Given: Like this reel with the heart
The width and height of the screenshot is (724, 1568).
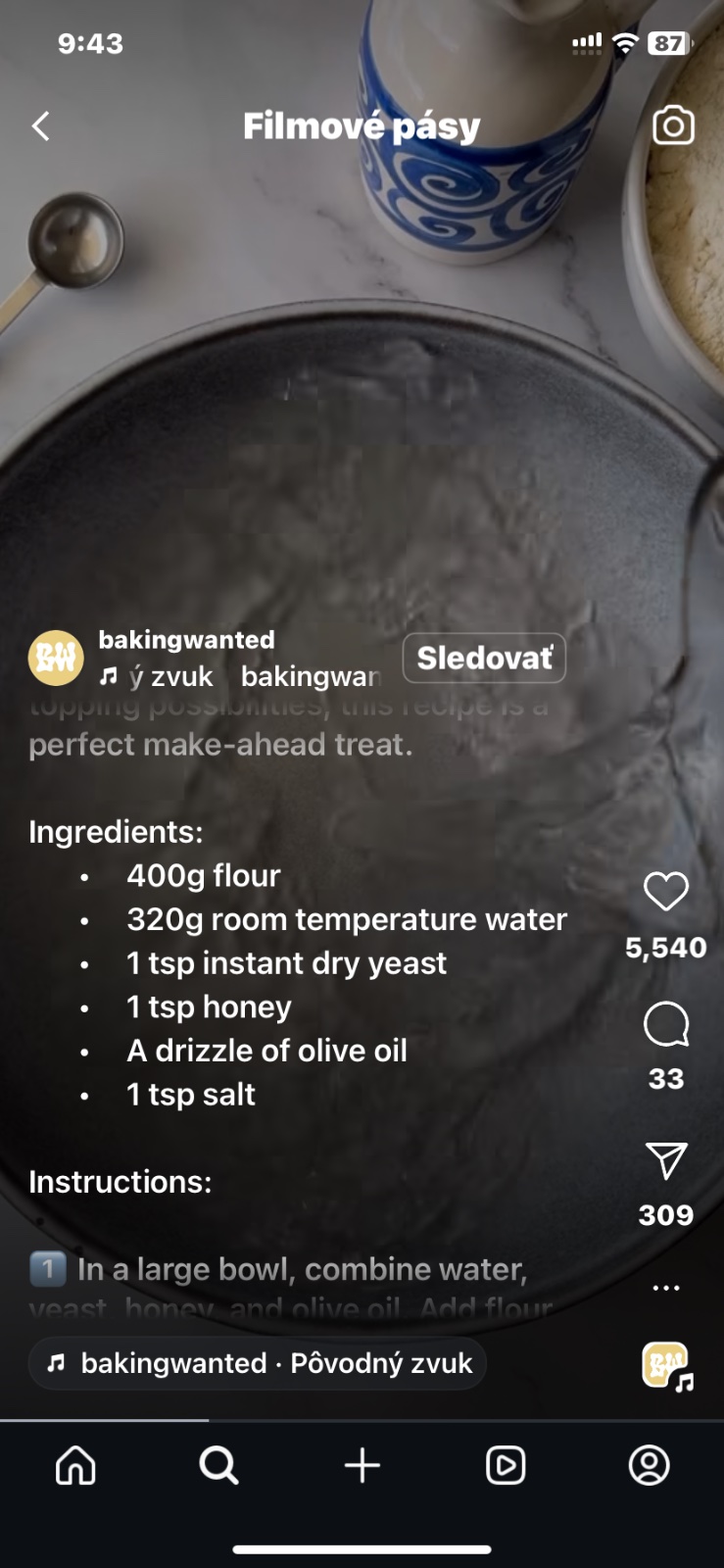Looking at the screenshot, I should 666,892.
